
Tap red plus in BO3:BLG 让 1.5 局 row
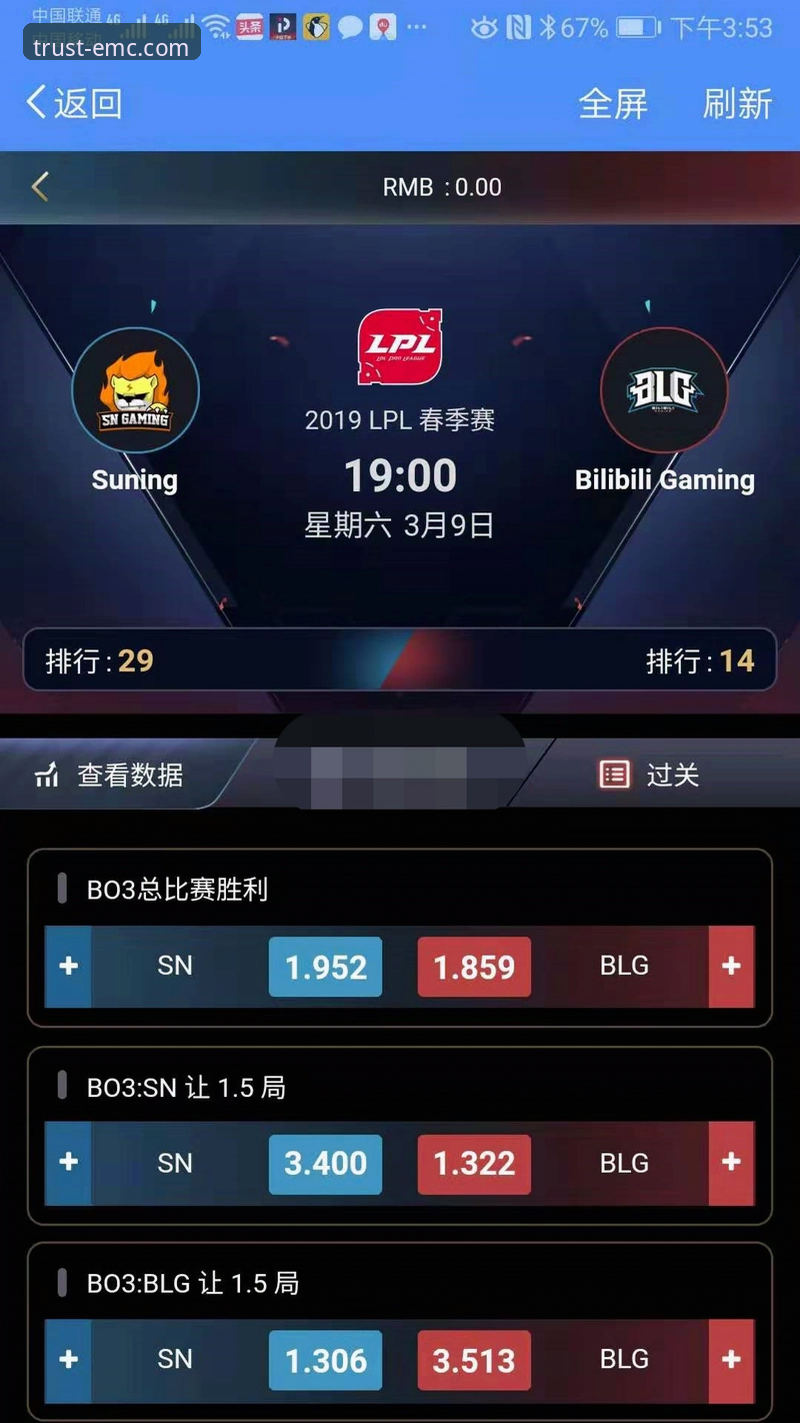pos(731,1359)
